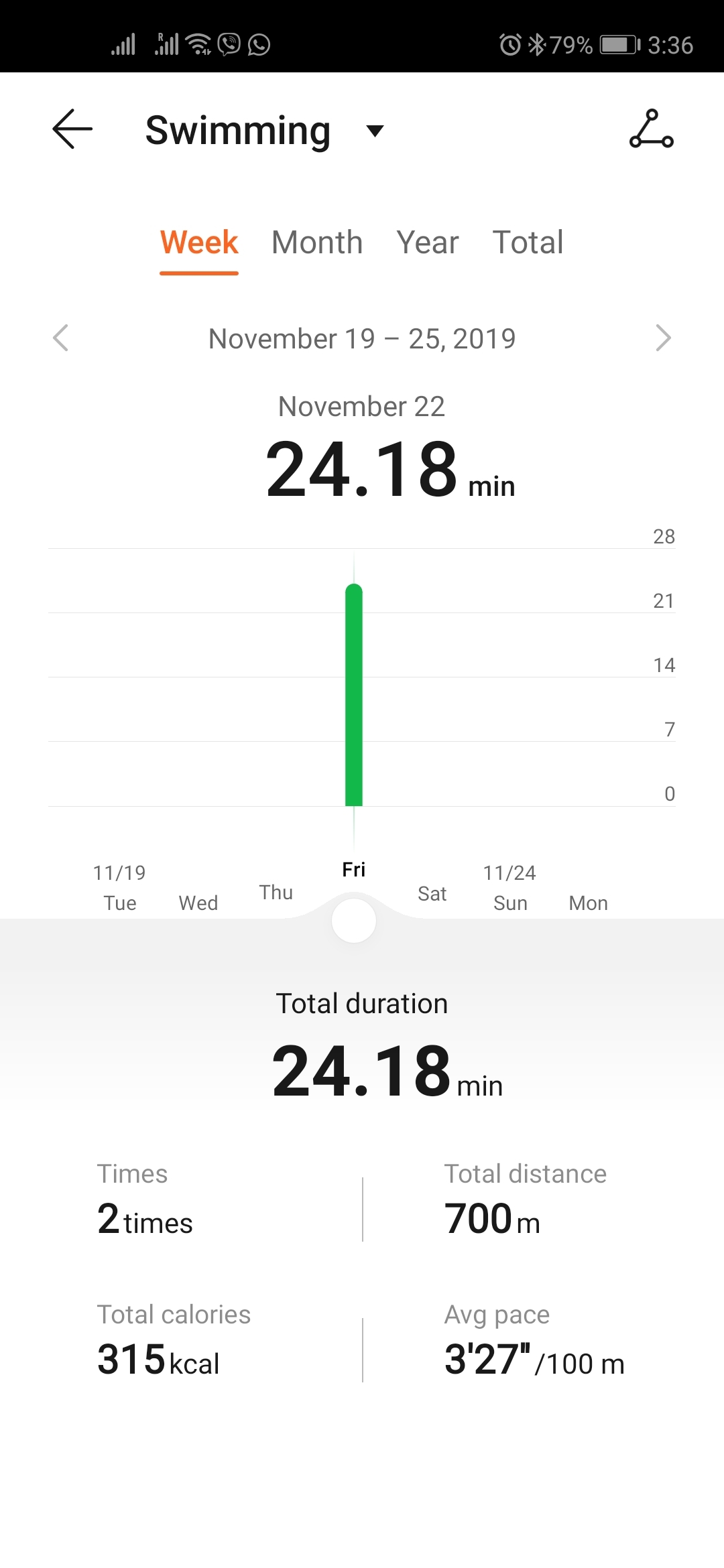
Task: Switch to the Year tab
Action: (428, 242)
